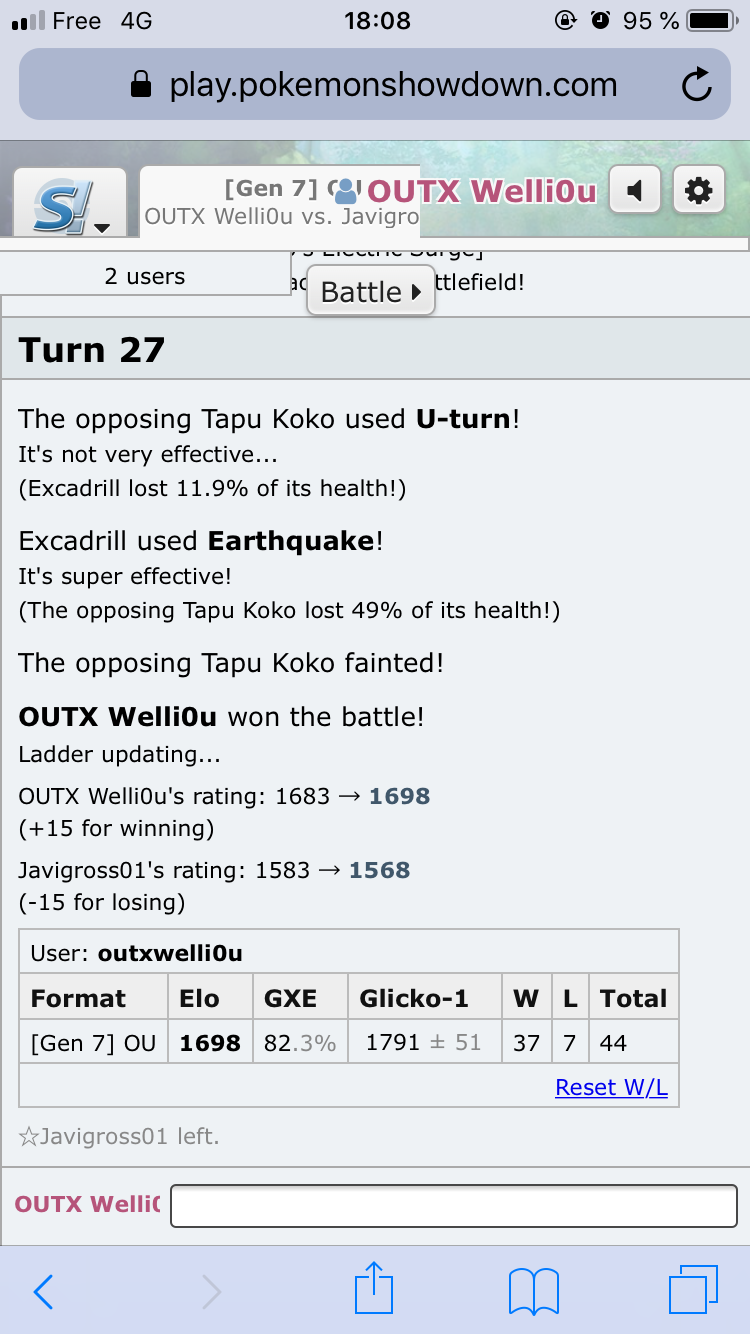Go back to the previous page
Image resolution: width=750 pixels, height=1334 pixels.
43,1291
